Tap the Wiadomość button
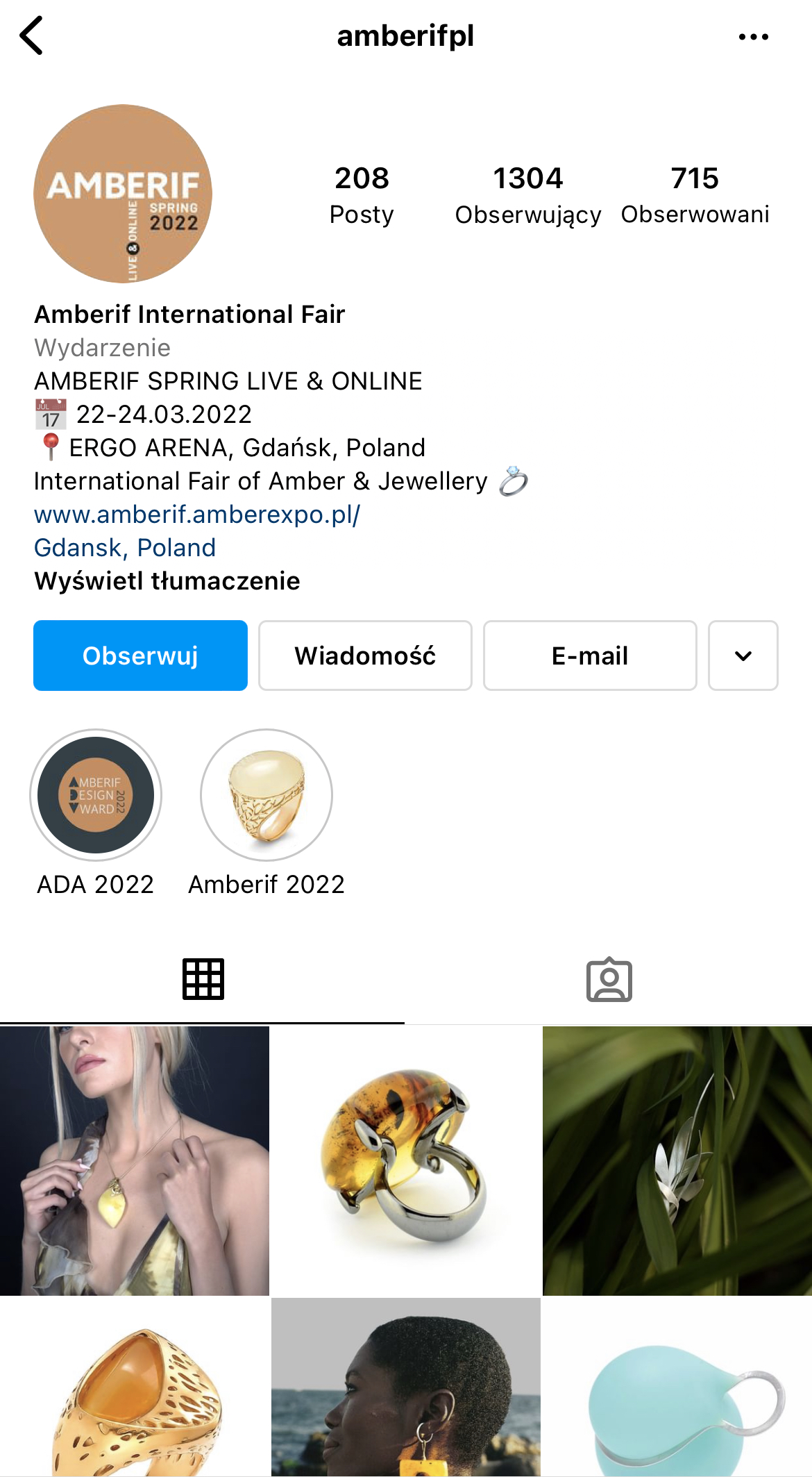This screenshot has width=812, height=1477. 365,656
